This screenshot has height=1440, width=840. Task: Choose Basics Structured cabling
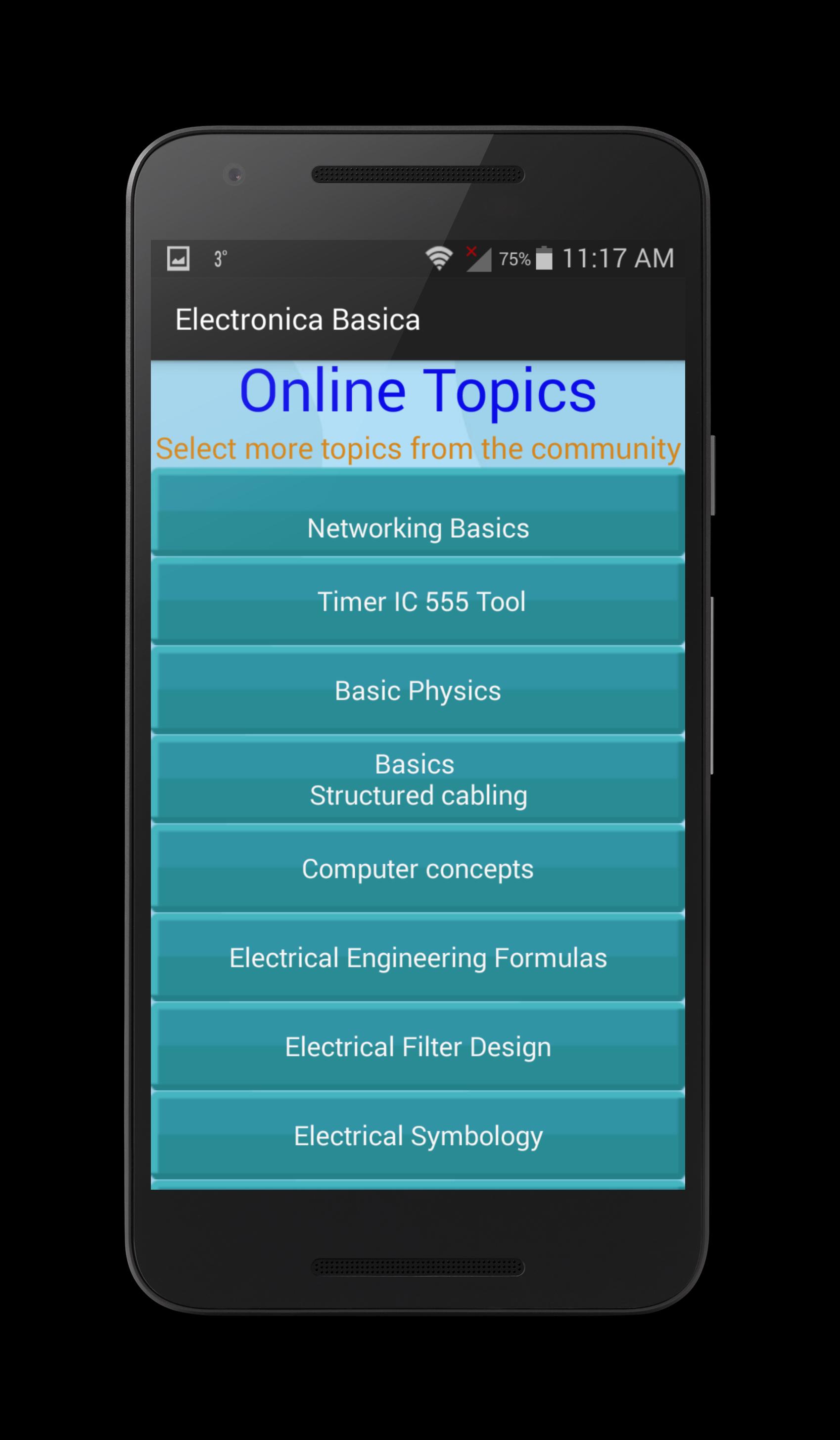418,780
